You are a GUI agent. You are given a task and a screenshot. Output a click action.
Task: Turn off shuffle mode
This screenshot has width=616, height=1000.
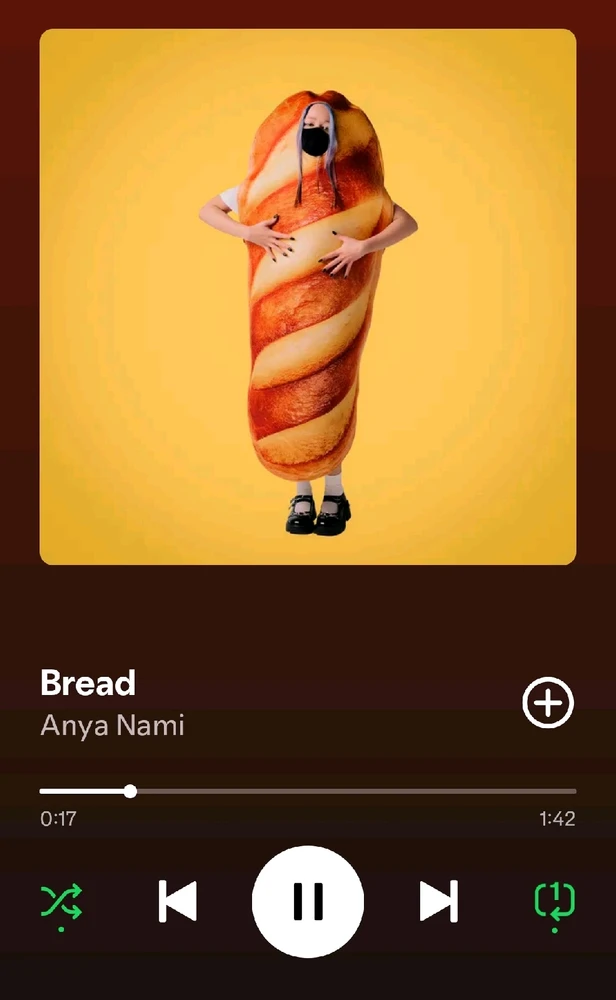pos(61,902)
